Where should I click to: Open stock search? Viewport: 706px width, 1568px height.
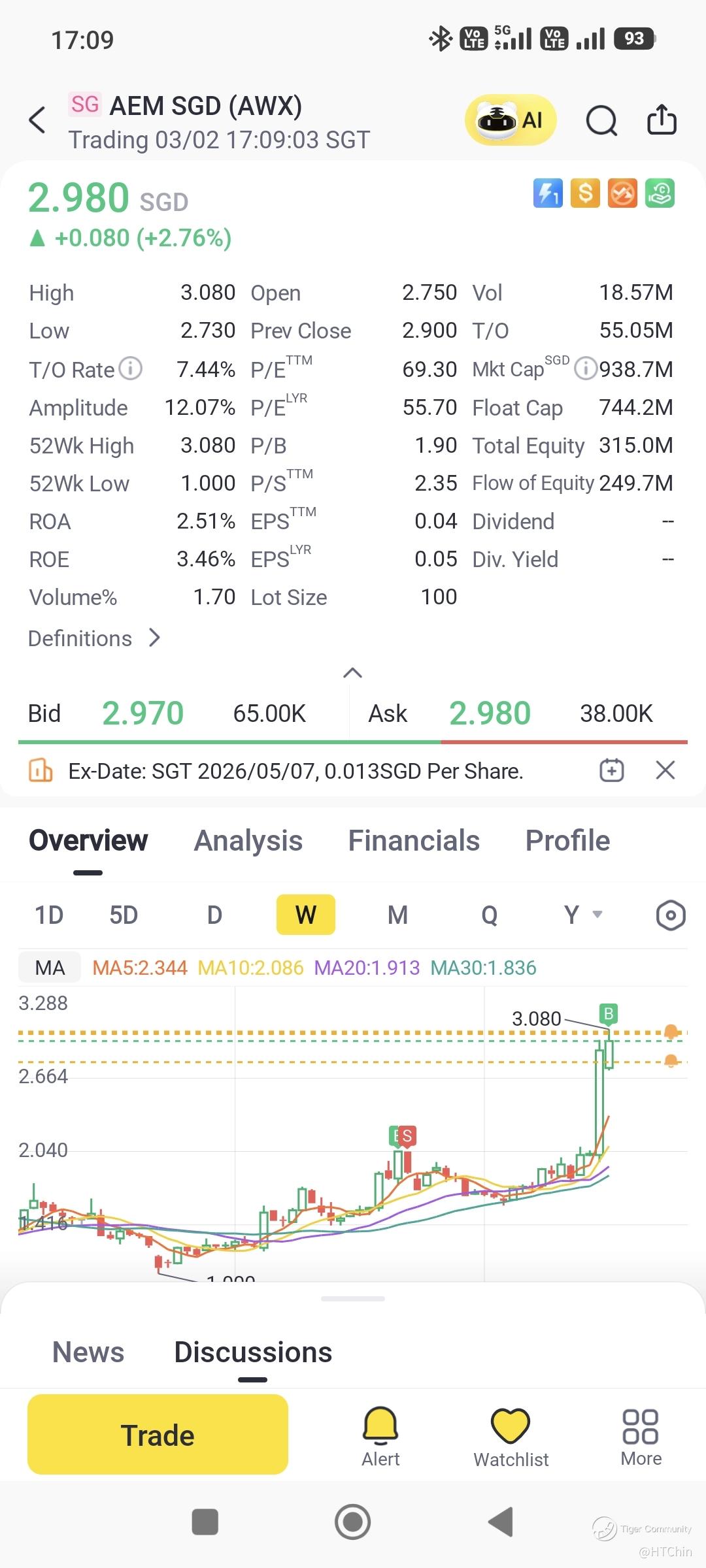(601, 120)
